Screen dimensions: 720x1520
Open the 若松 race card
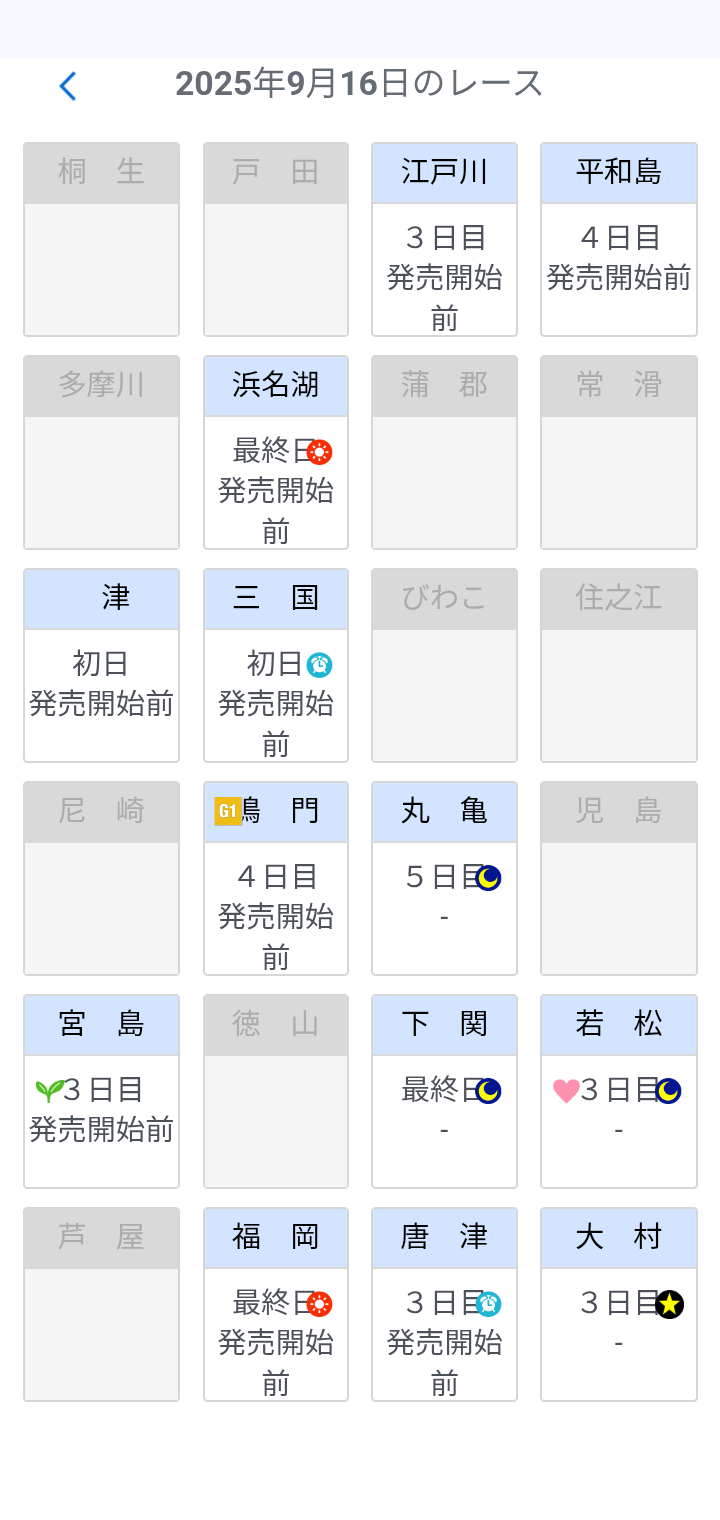(618, 1091)
